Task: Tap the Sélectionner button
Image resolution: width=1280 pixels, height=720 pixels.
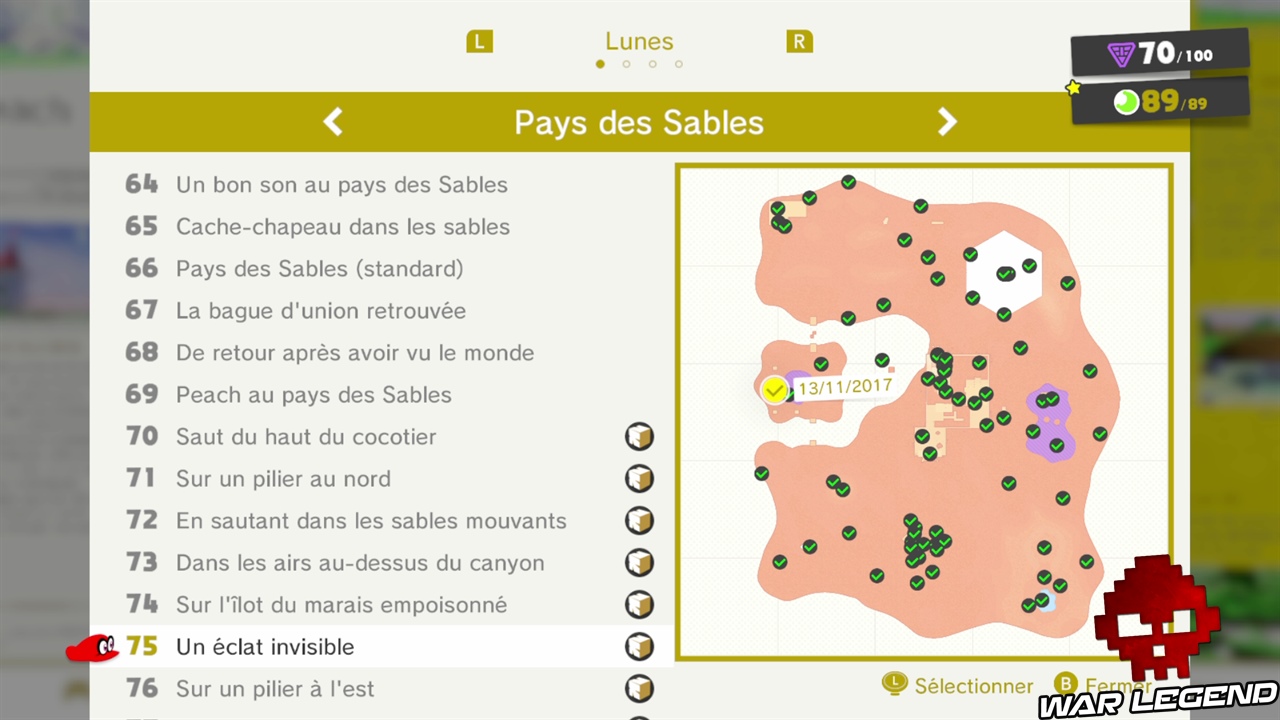Action: pyautogui.click(x=957, y=686)
